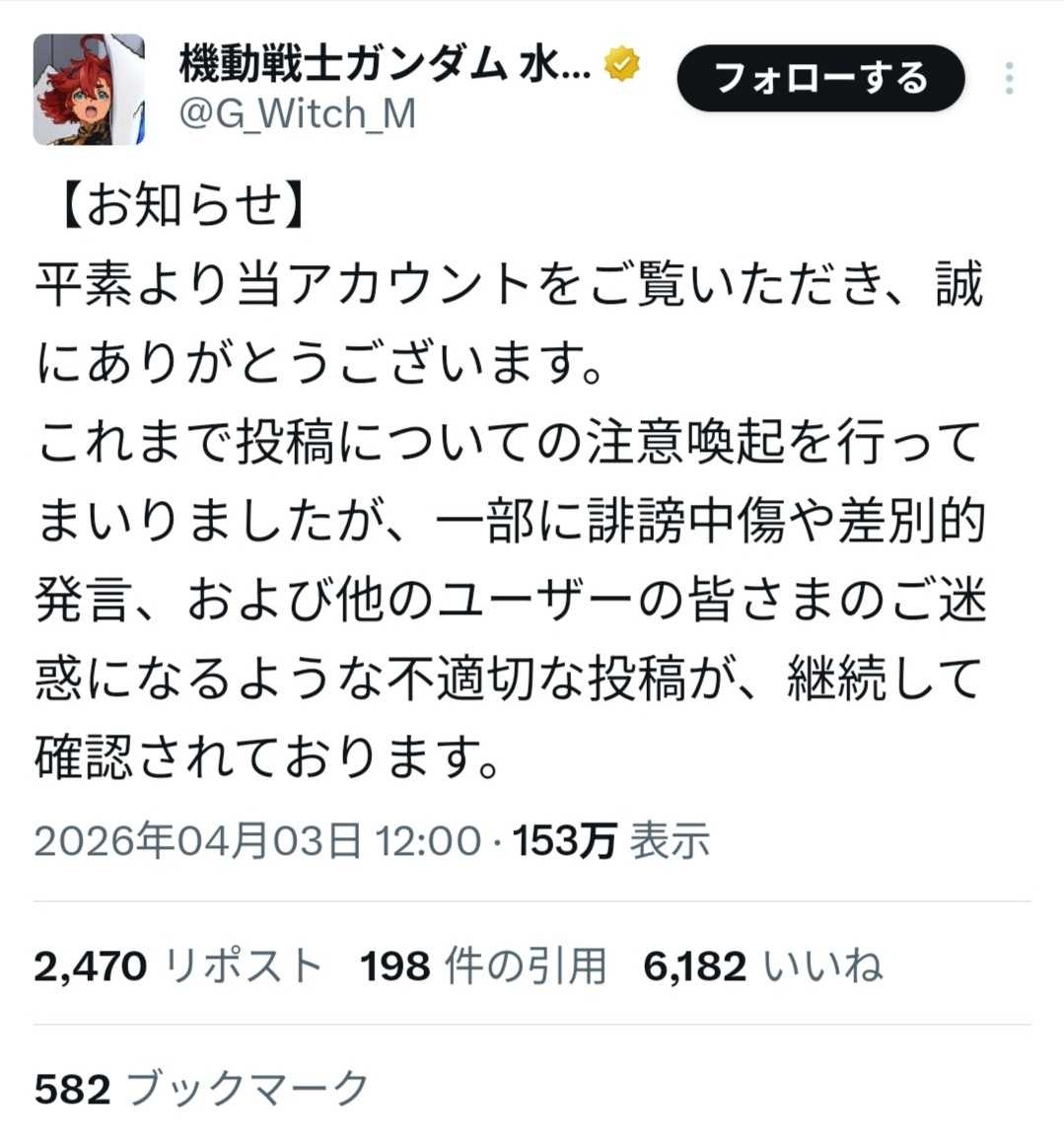Viewport: 1064px width, 1144px height.
Task: Open the G_Witch_M profile avatar
Action: tap(89, 90)
